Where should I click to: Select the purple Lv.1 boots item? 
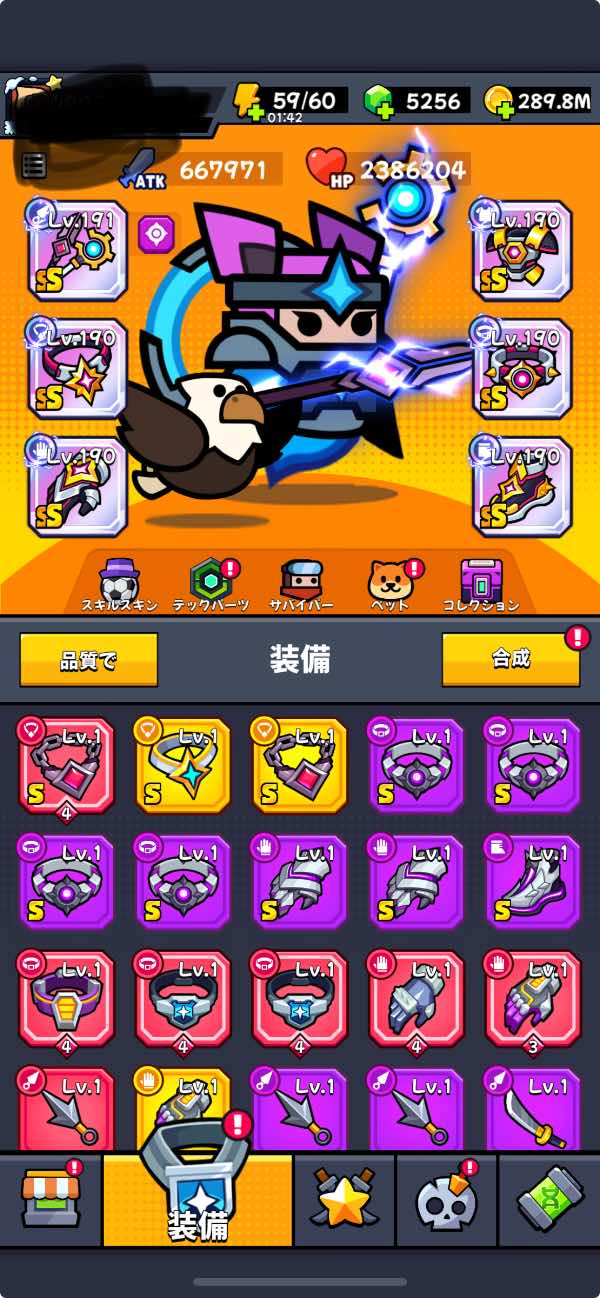532,882
